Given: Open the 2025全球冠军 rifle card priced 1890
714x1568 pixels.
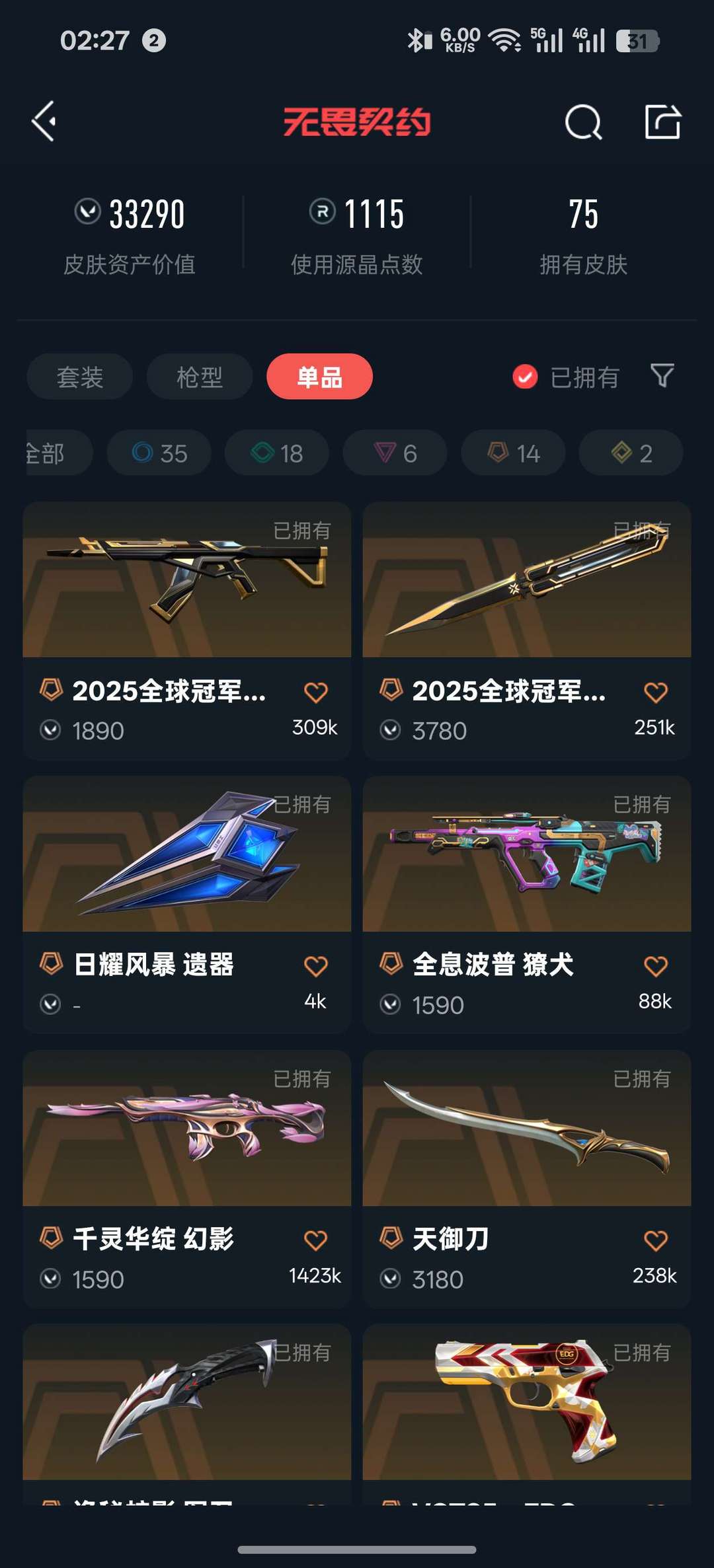Looking at the screenshot, I should point(187,630).
